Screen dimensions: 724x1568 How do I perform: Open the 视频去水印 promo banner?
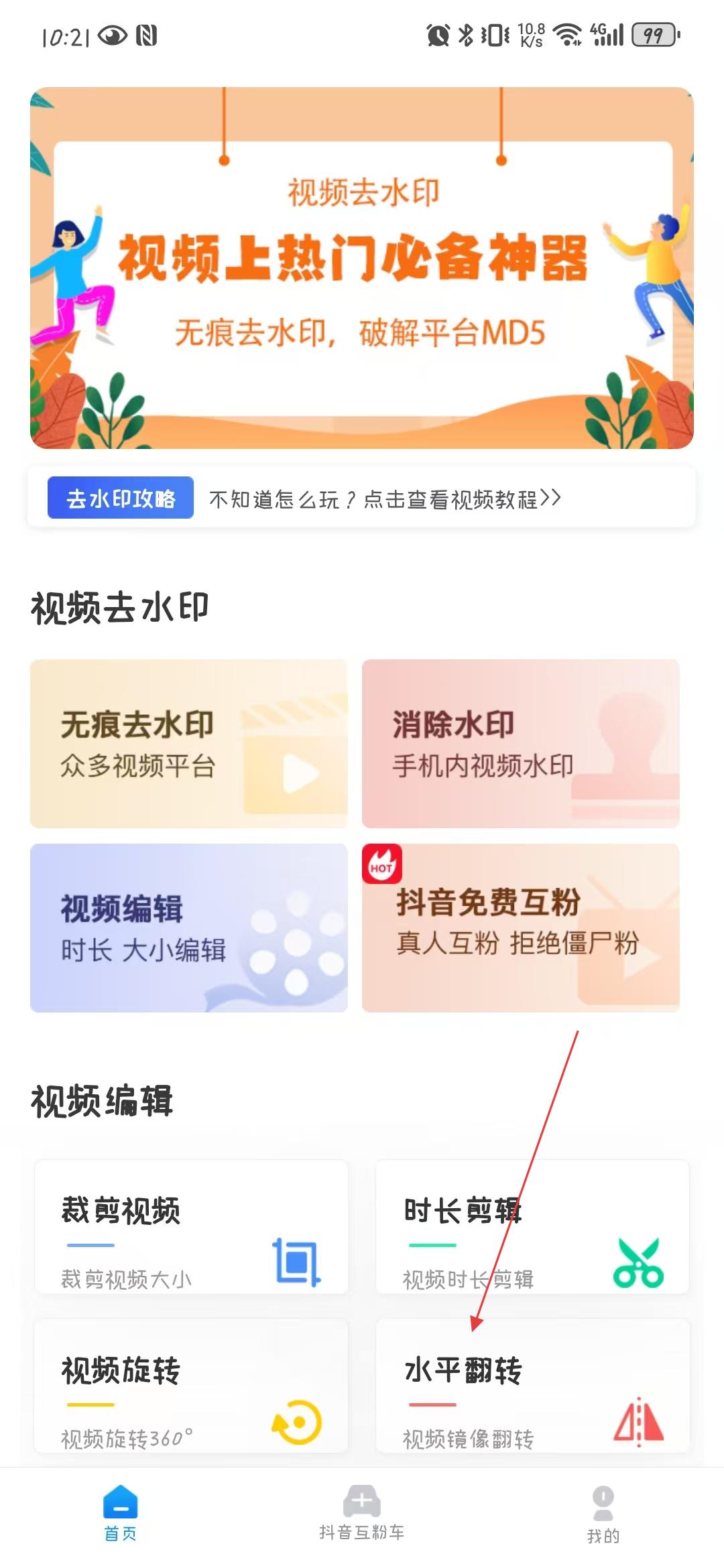coord(362,268)
